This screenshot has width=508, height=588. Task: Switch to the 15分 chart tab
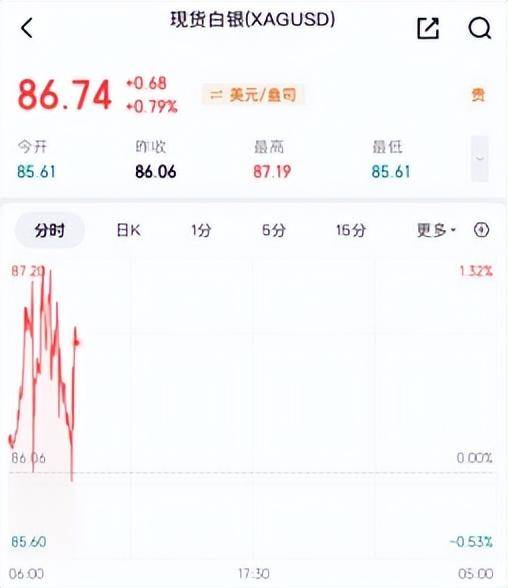(351, 230)
